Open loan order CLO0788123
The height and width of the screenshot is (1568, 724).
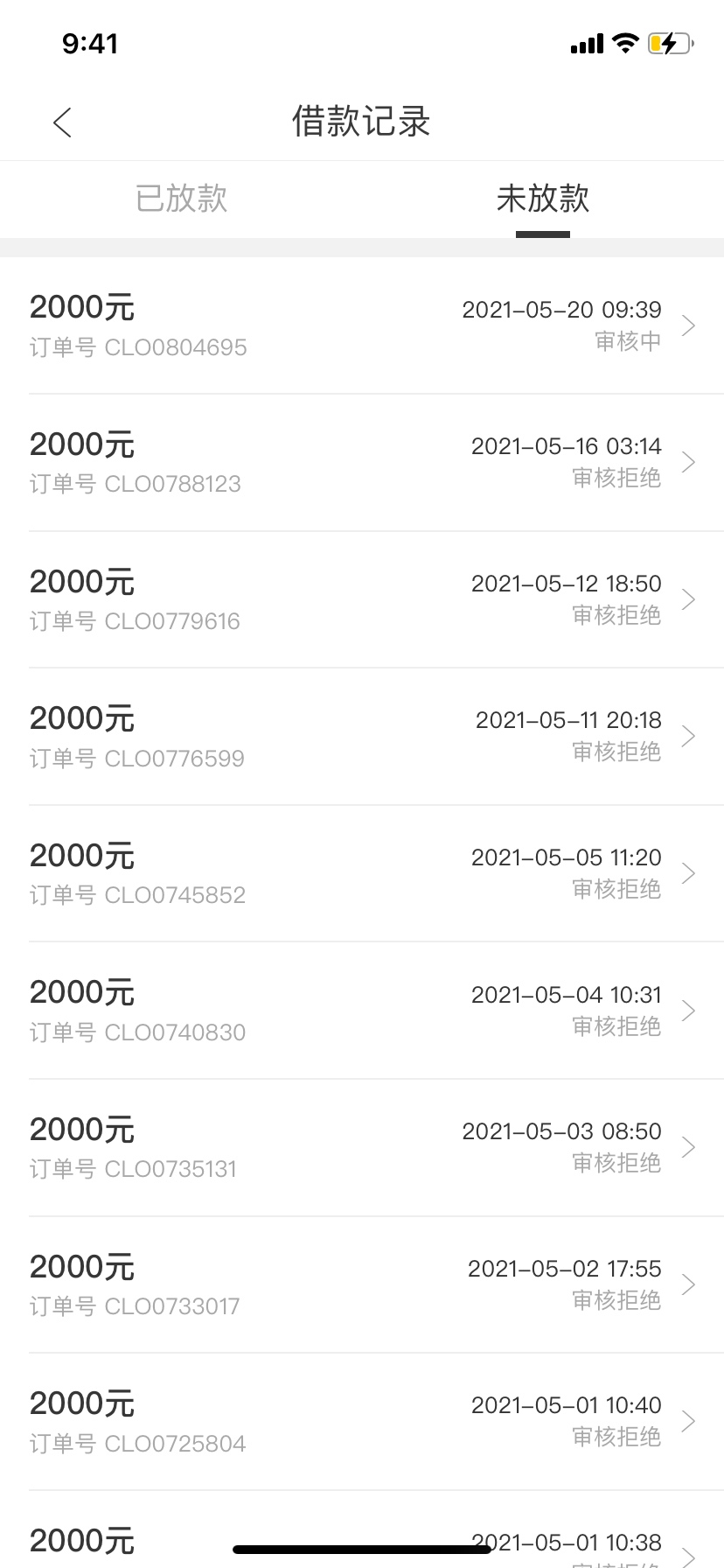point(362,463)
